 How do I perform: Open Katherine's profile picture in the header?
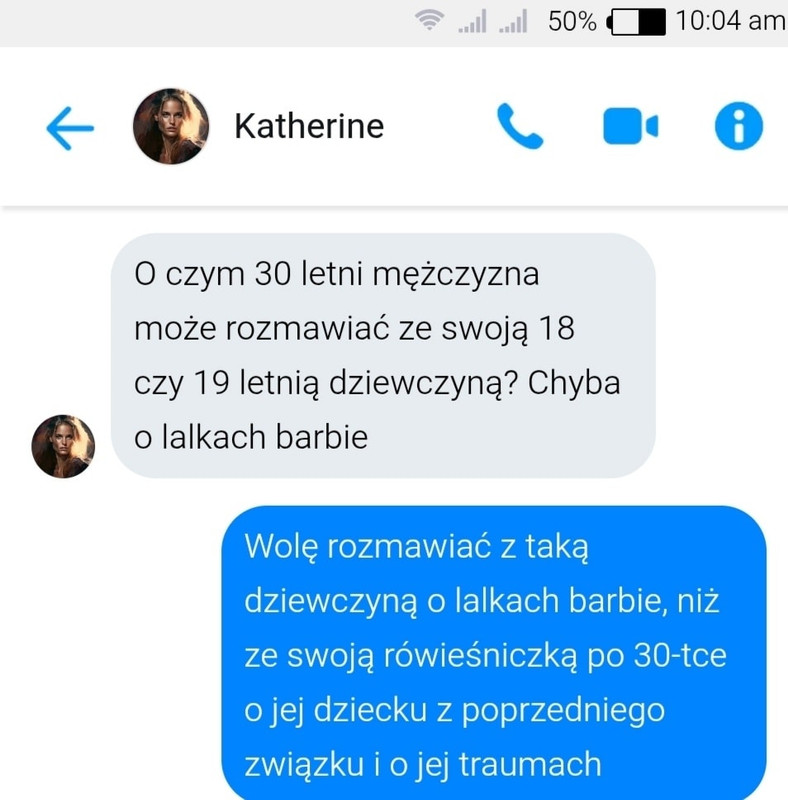(171, 126)
